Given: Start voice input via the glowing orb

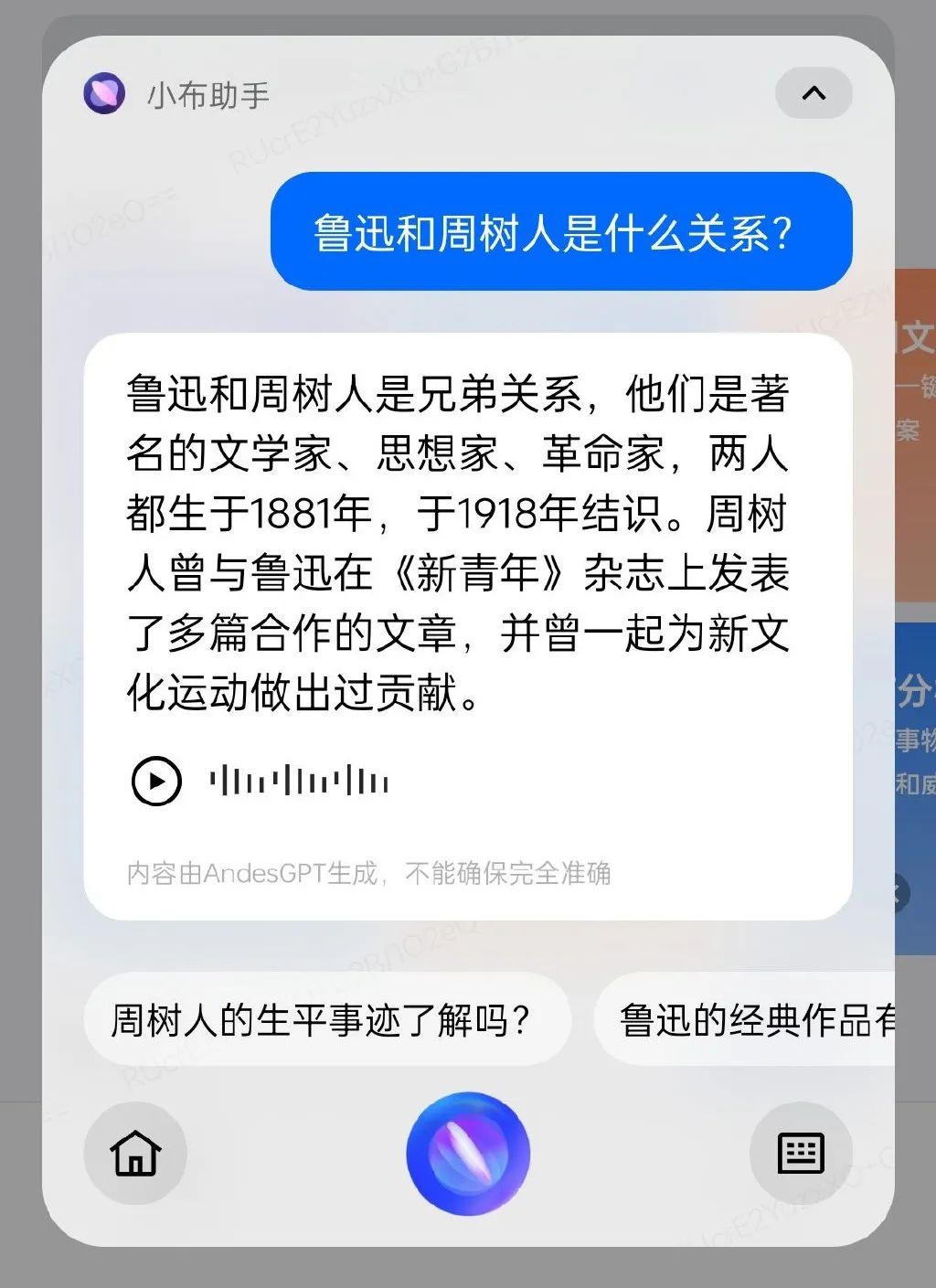Looking at the screenshot, I should [x=468, y=1154].
